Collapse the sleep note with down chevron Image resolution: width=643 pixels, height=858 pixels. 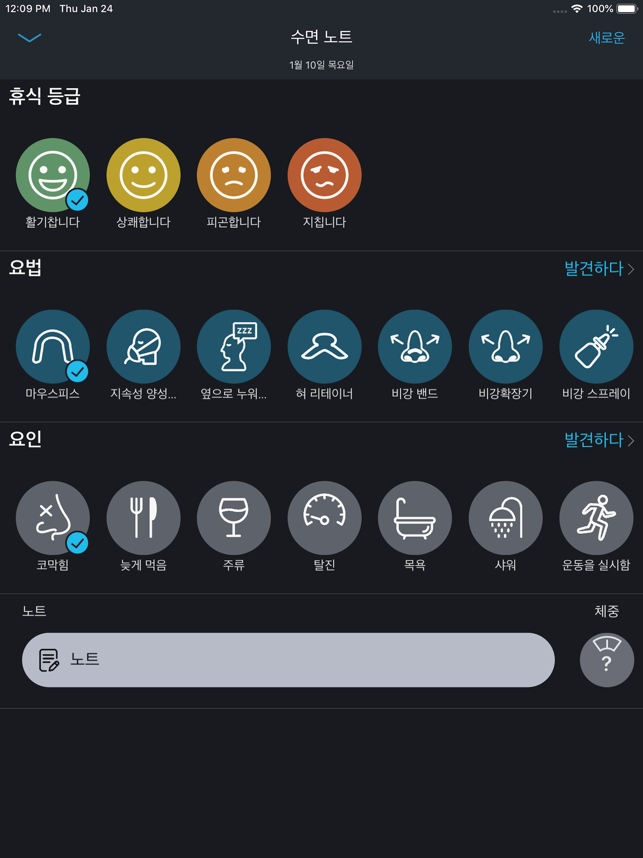point(30,38)
